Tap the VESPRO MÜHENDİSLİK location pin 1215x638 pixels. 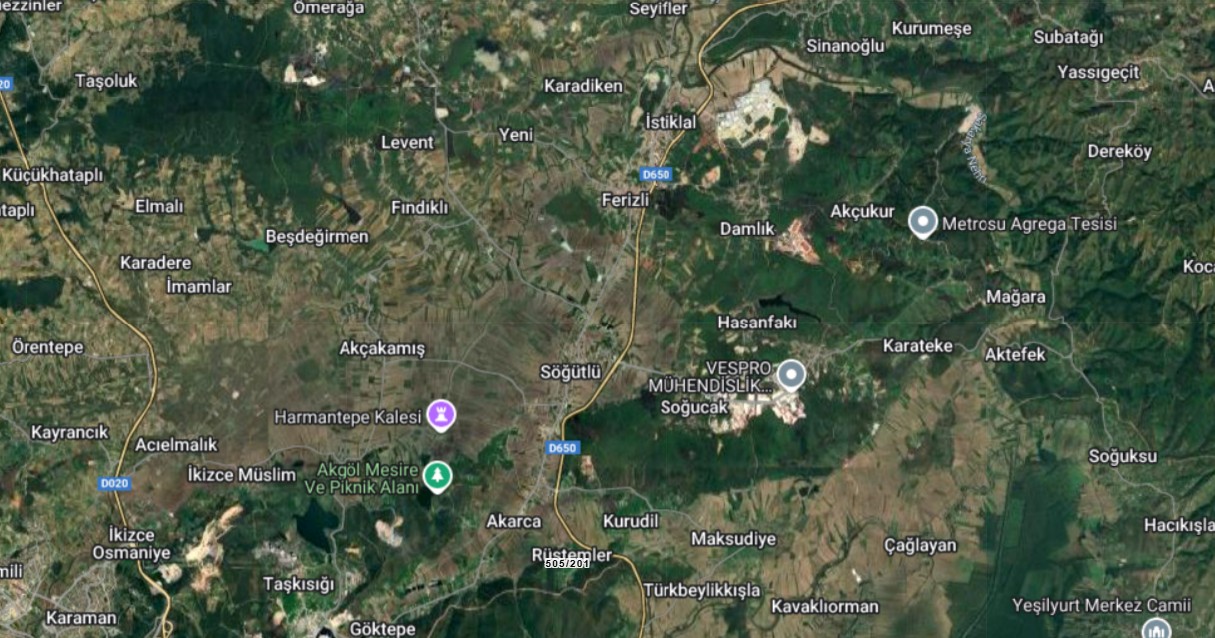point(791,375)
